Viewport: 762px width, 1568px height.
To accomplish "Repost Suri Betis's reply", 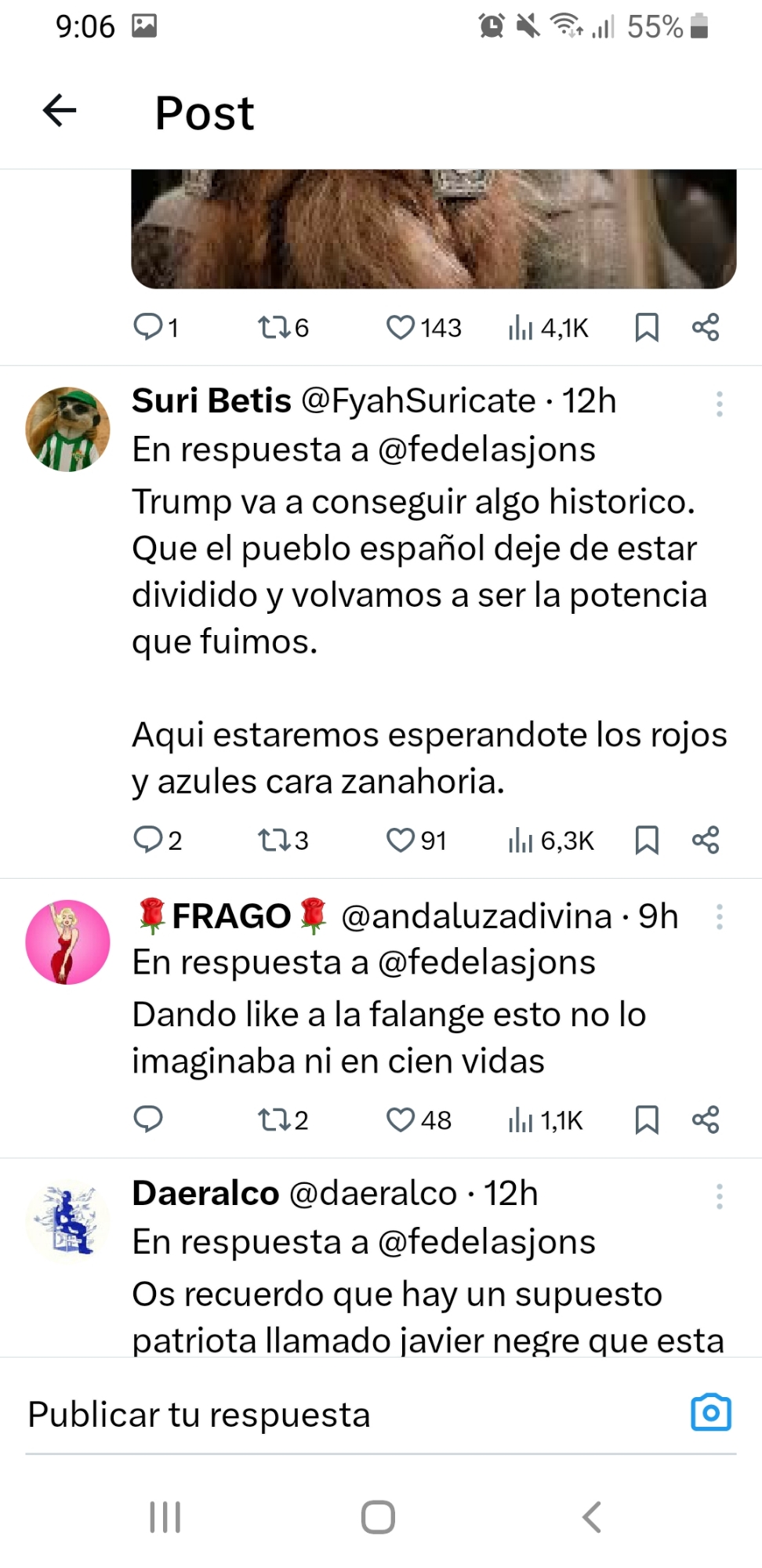I will [x=274, y=840].
